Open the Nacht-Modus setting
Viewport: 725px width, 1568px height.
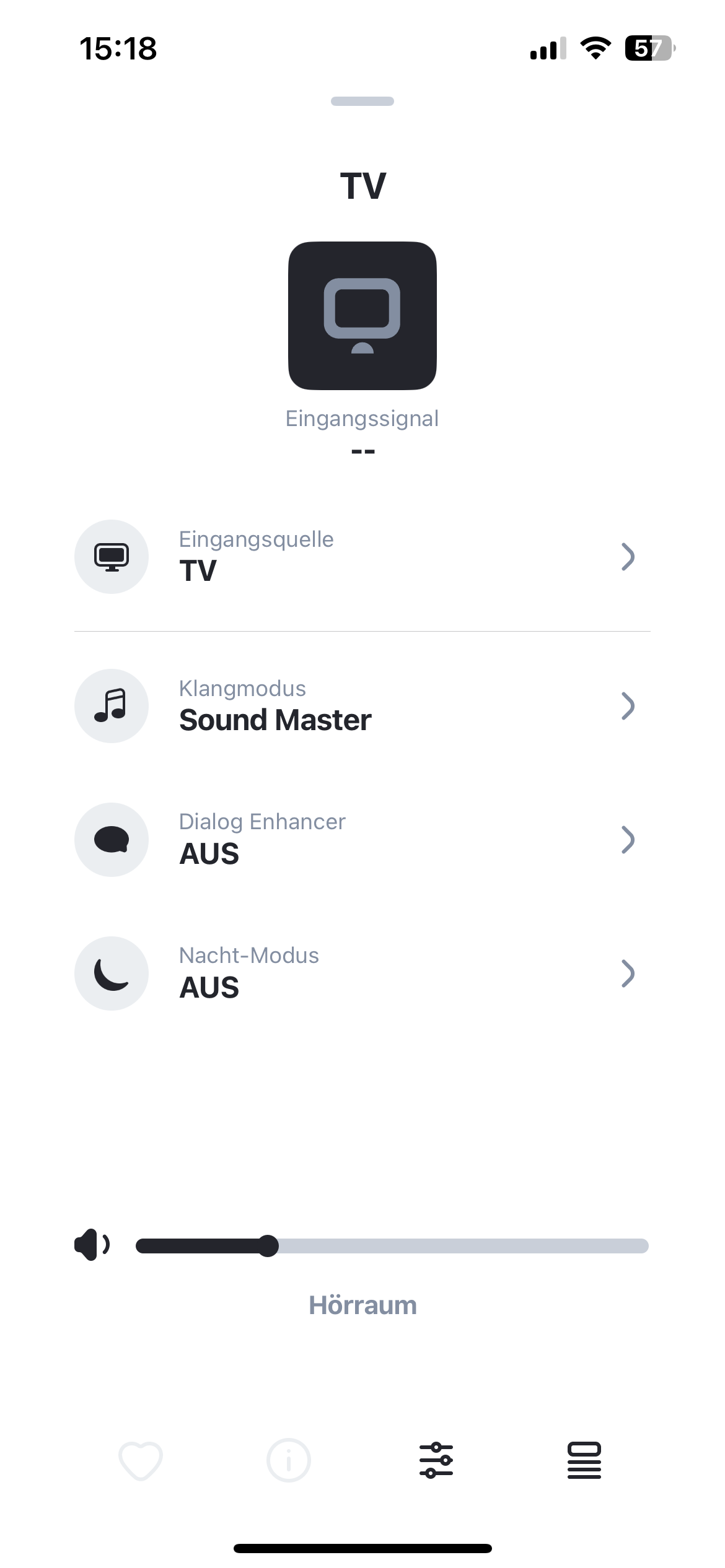(362, 973)
